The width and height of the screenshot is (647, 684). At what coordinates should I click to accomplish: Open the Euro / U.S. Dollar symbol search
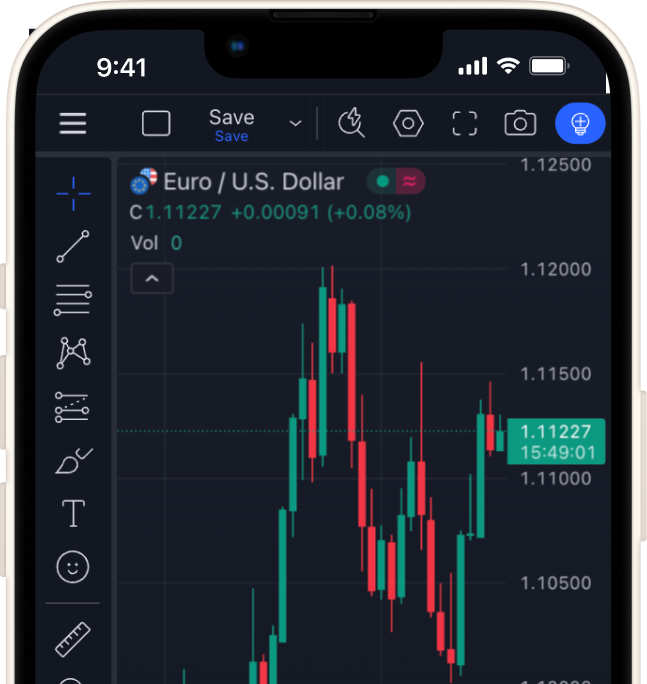pyautogui.click(x=252, y=182)
